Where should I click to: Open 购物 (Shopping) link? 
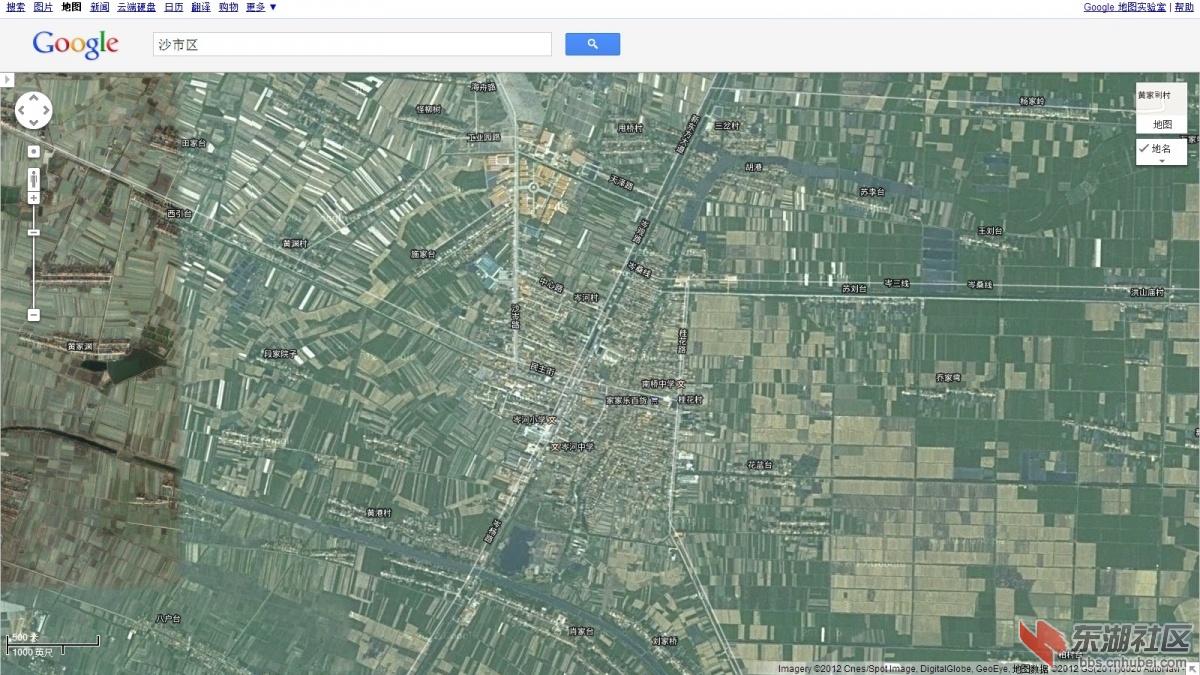point(228,7)
